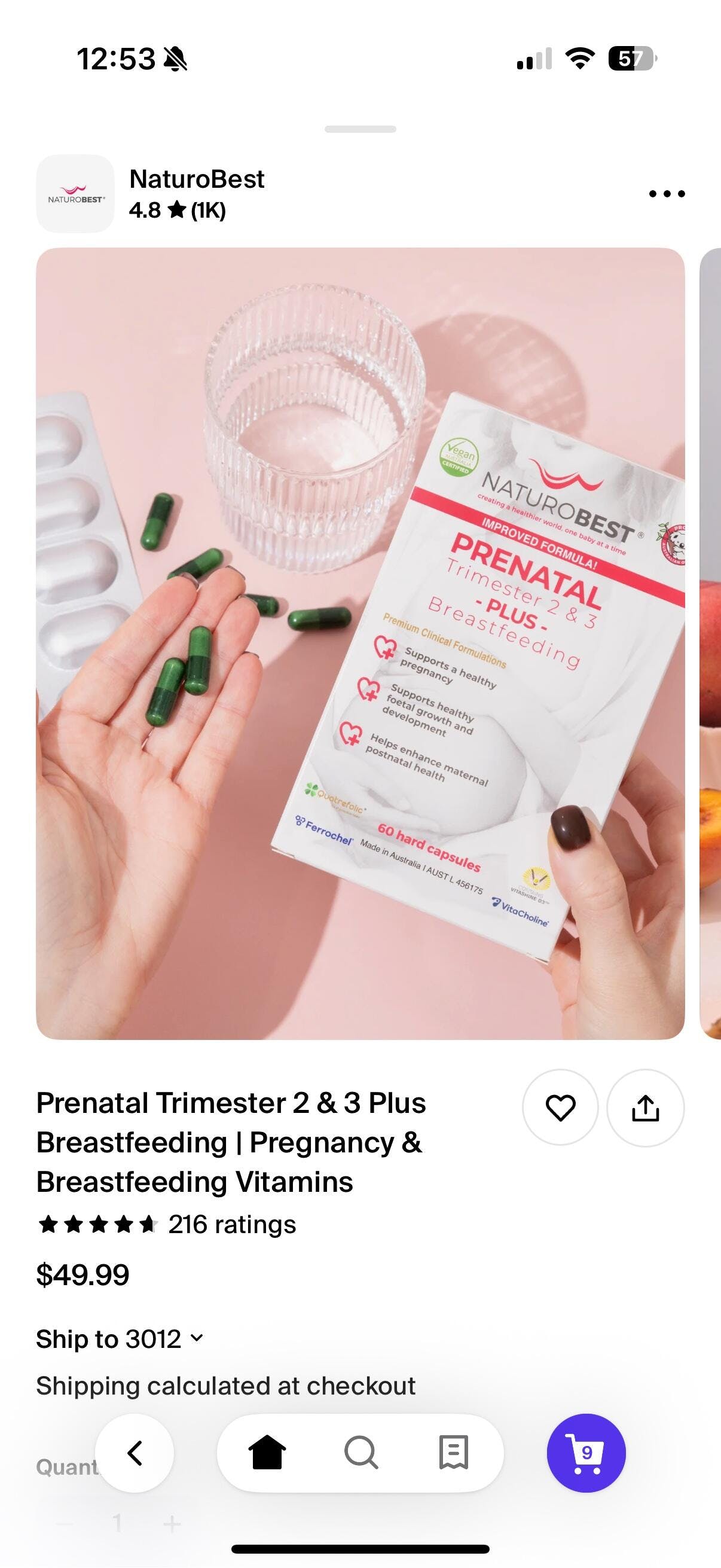The height and width of the screenshot is (1568, 721).
Task: Open the NaturoBest store page
Action: coord(197,179)
